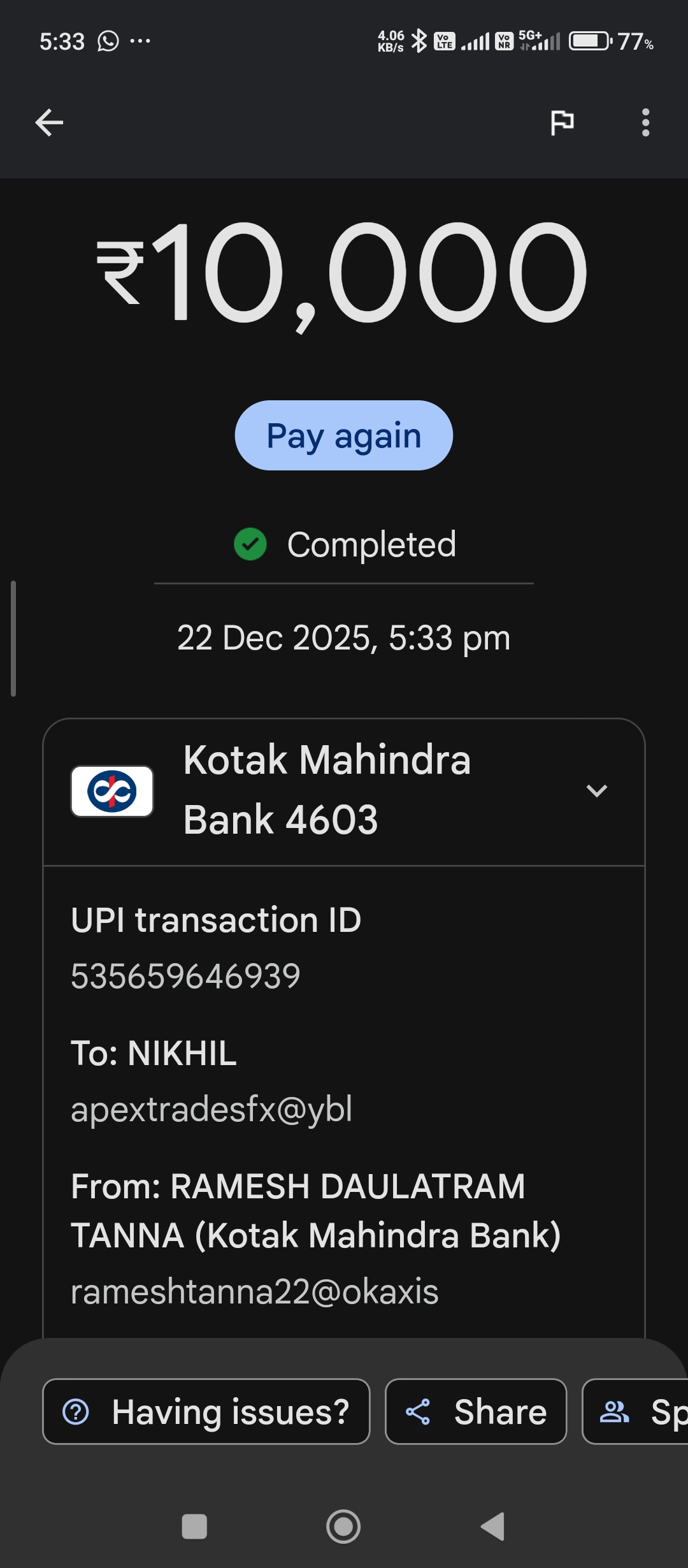
Task: Tap the partially visible Split button
Action: click(637, 1412)
